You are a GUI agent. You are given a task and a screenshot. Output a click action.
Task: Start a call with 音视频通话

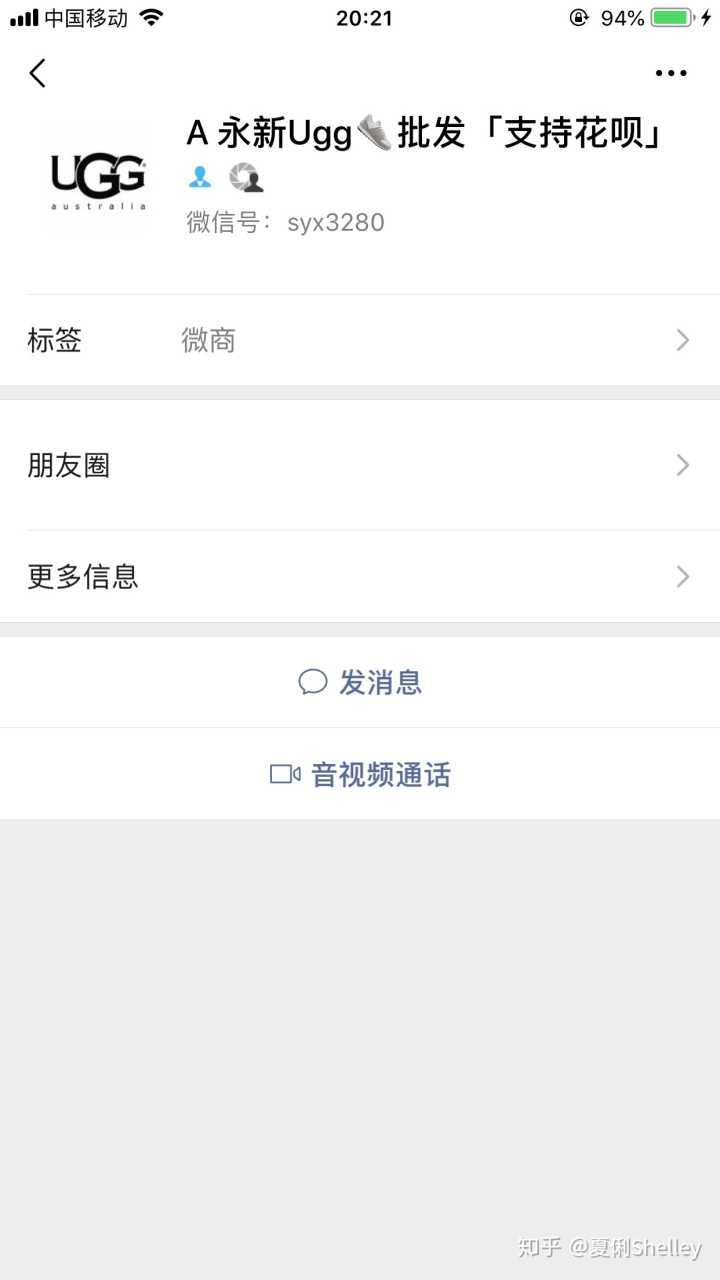360,775
